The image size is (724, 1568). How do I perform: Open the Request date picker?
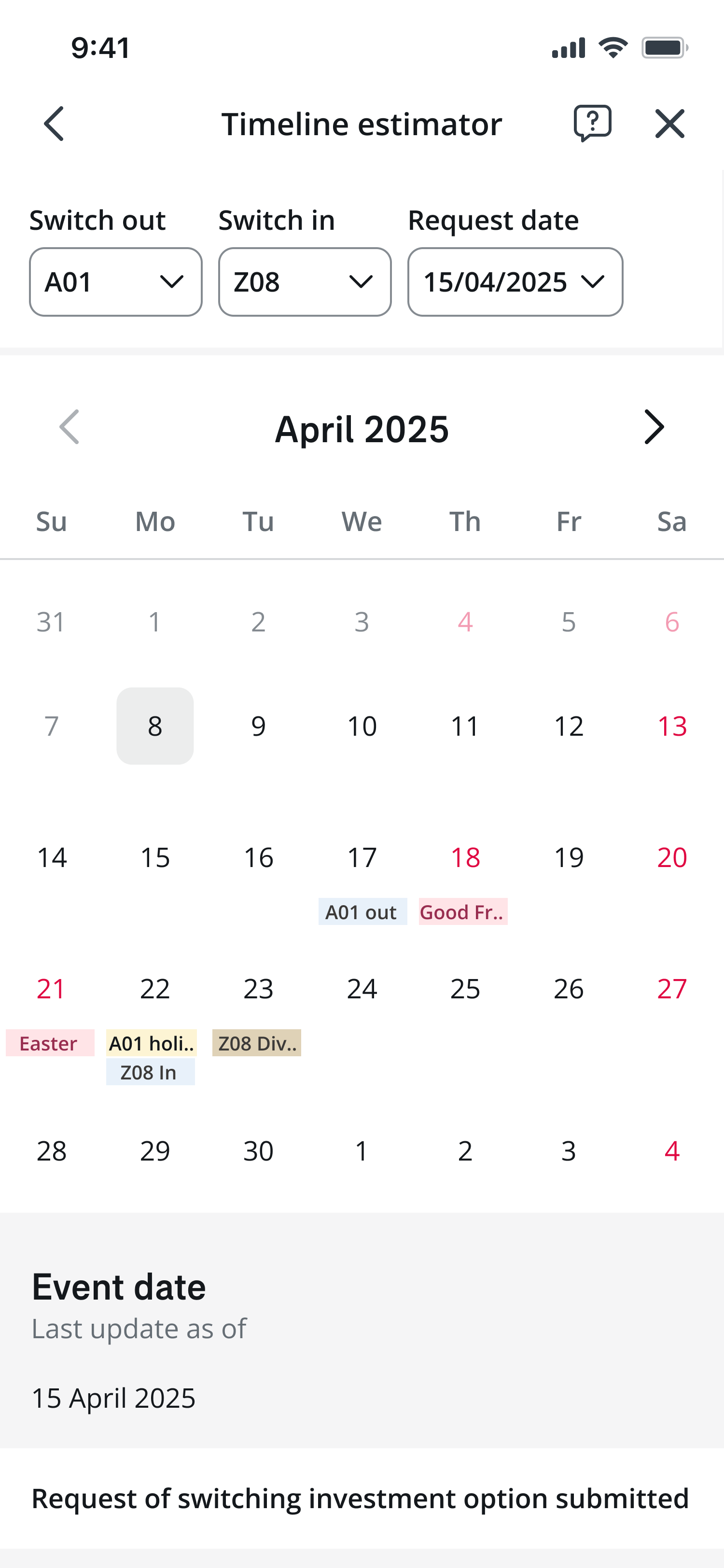tap(515, 282)
